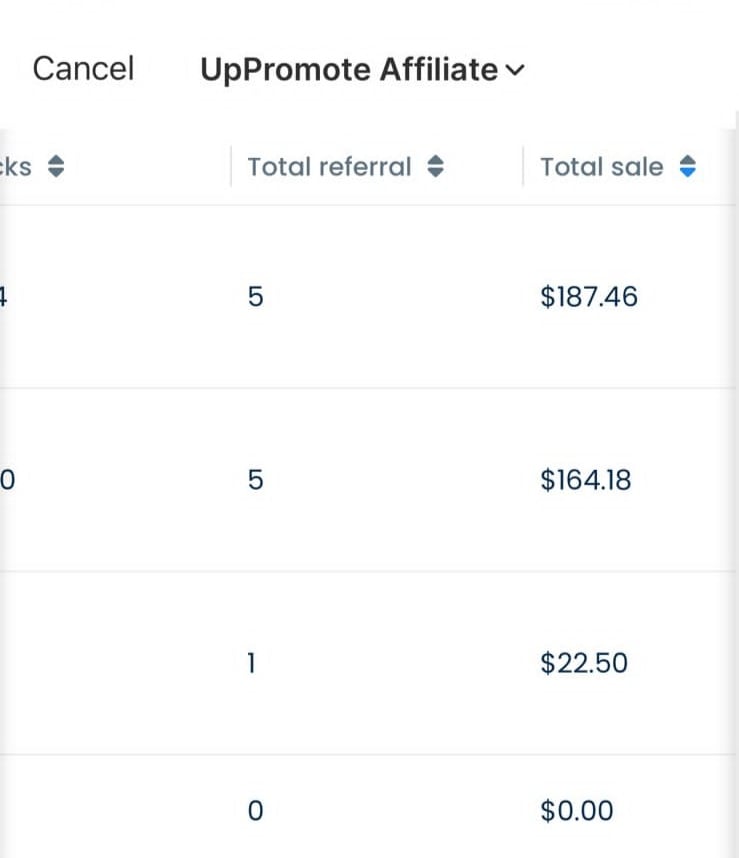This screenshot has width=739, height=858.
Task: Select the row showing $22.50 total sale
Action: (585, 662)
